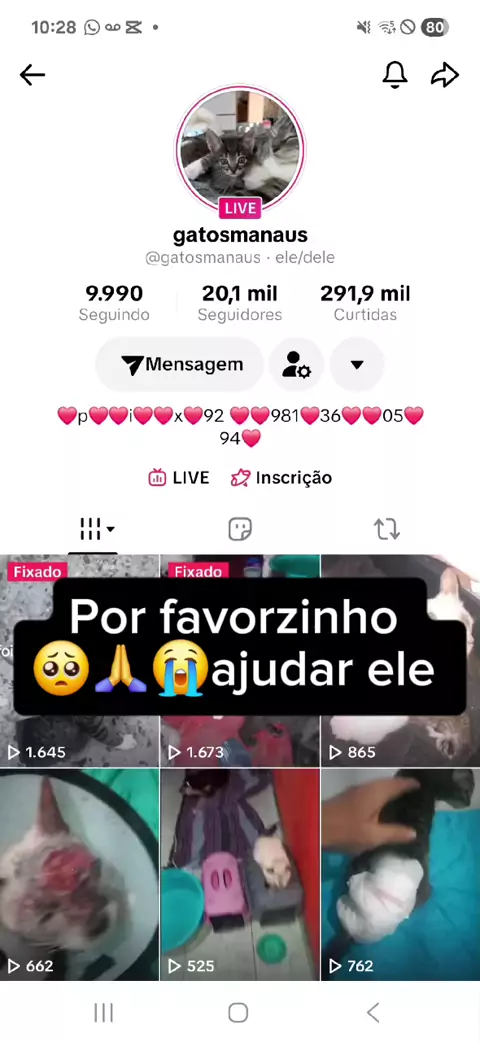Tap the system home button

(x=238, y=1013)
